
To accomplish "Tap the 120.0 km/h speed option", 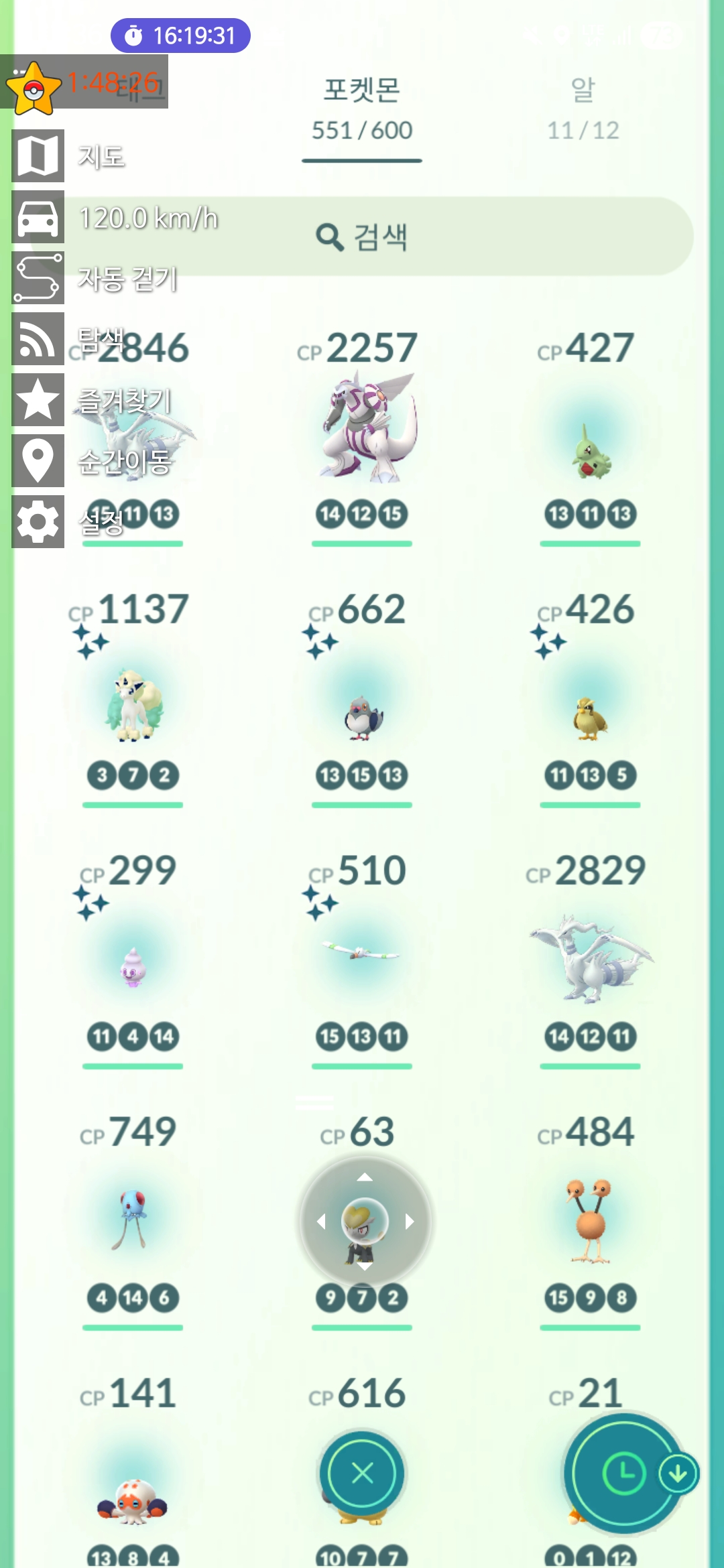I will click(x=38, y=218).
